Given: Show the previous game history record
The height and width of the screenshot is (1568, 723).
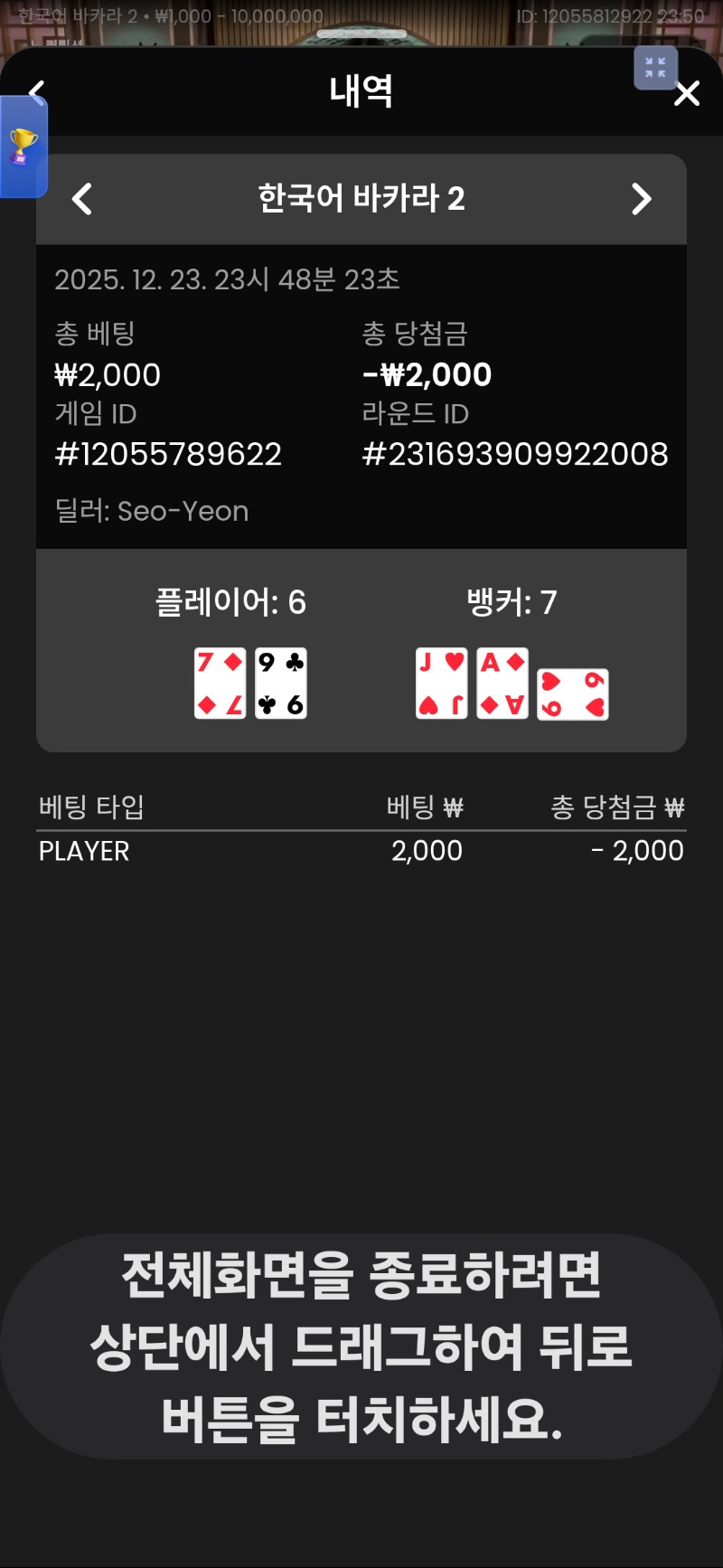Looking at the screenshot, I should click(x=82, y=199).
